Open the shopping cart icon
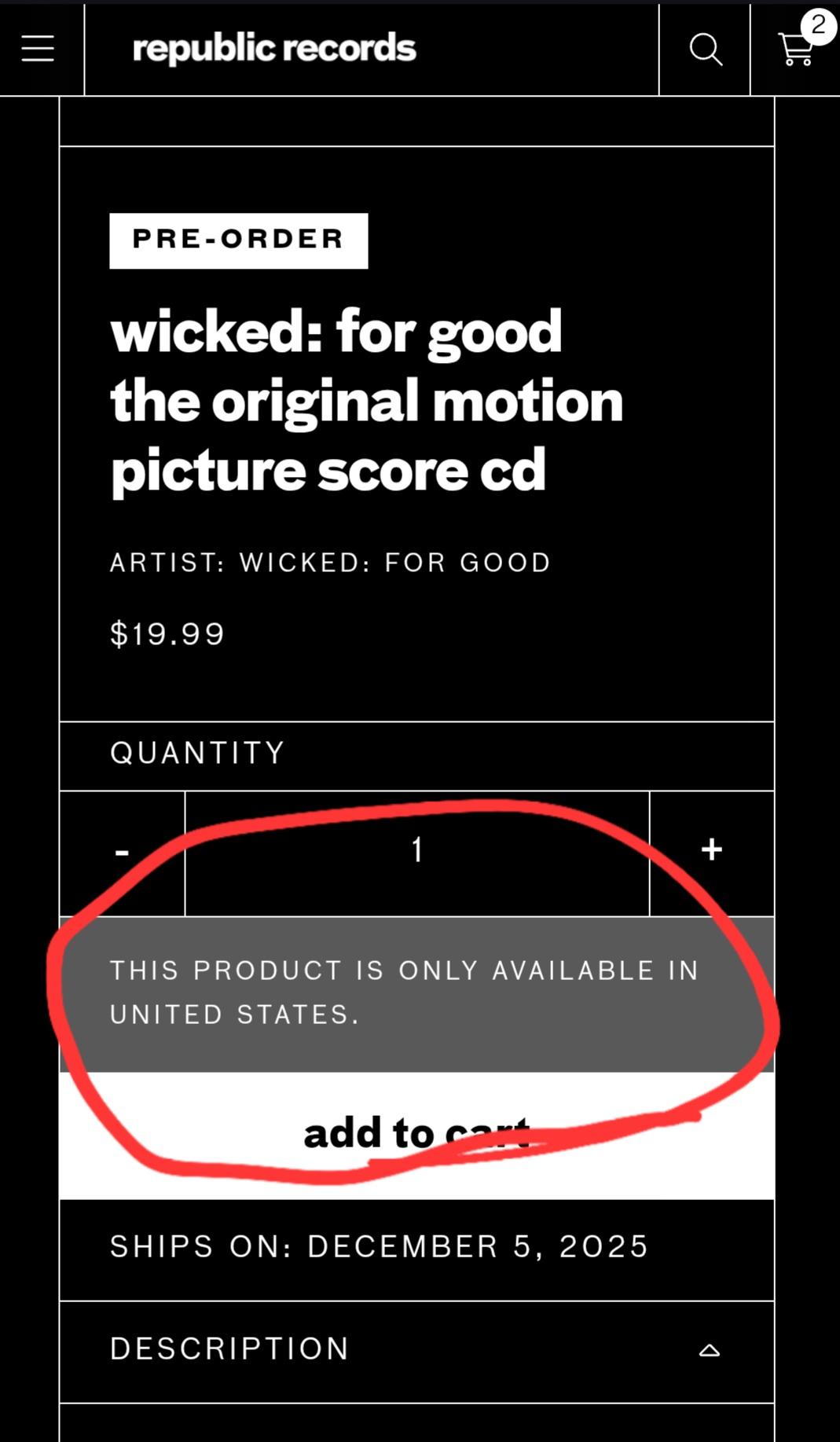The width and height of the screenshot is (840, 1442). pyautogui.click(x=794, y=50)
